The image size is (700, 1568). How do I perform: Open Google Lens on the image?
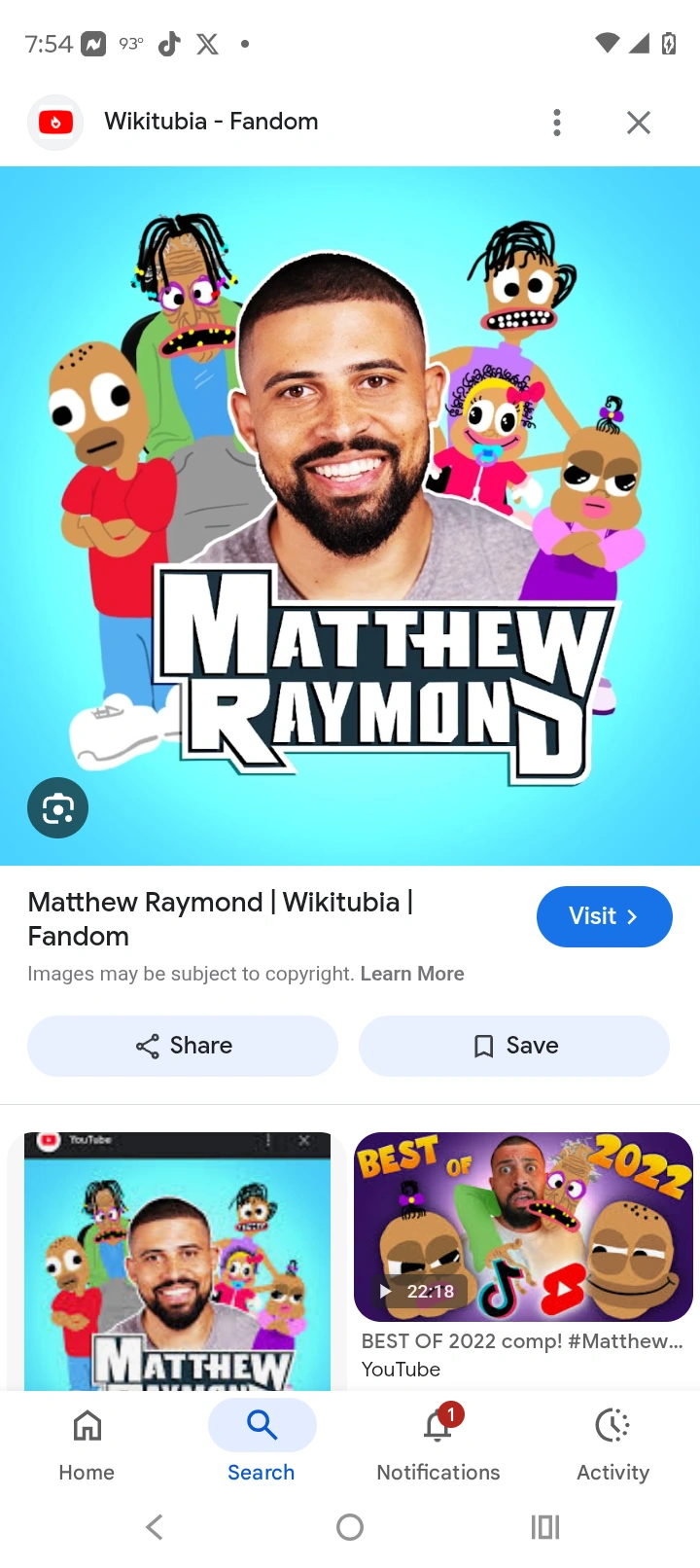pyautogui.click(x=57, y=808)
